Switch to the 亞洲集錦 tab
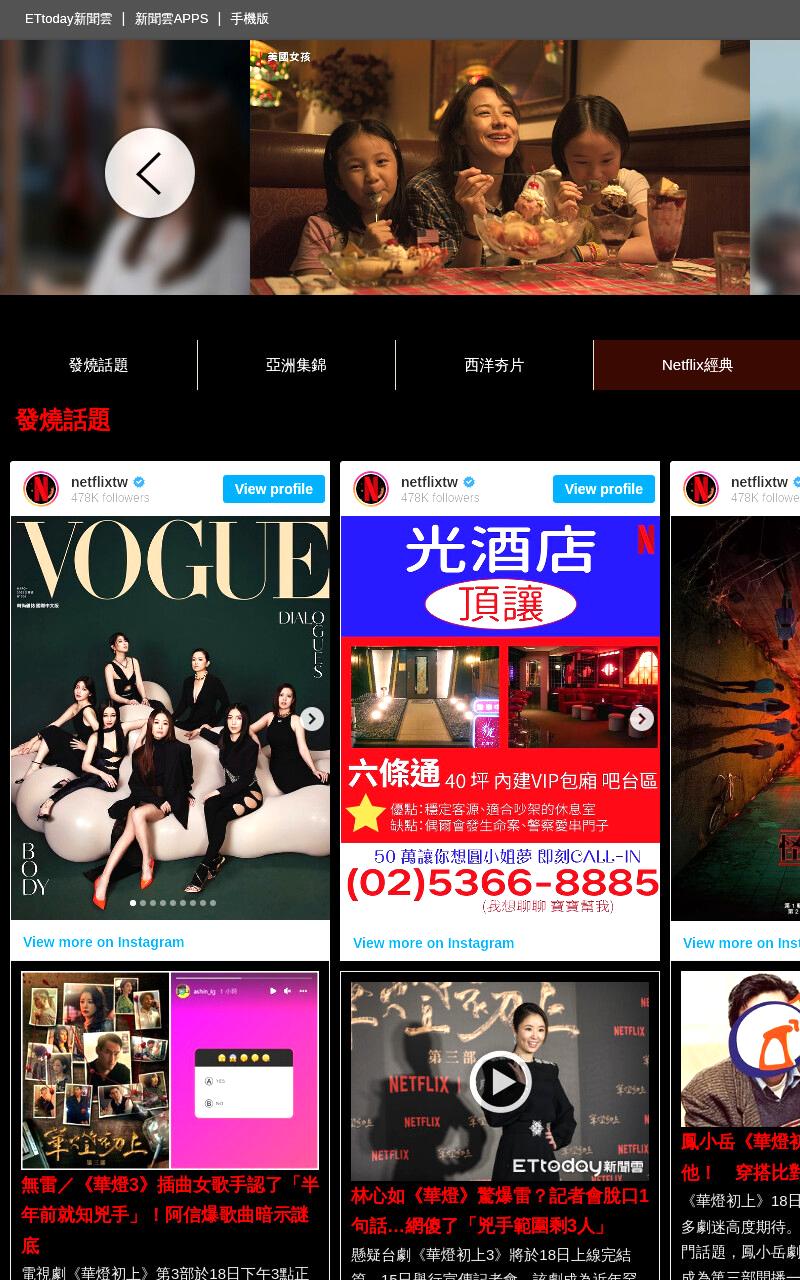 pyautogui.click(x=296, y=365)
